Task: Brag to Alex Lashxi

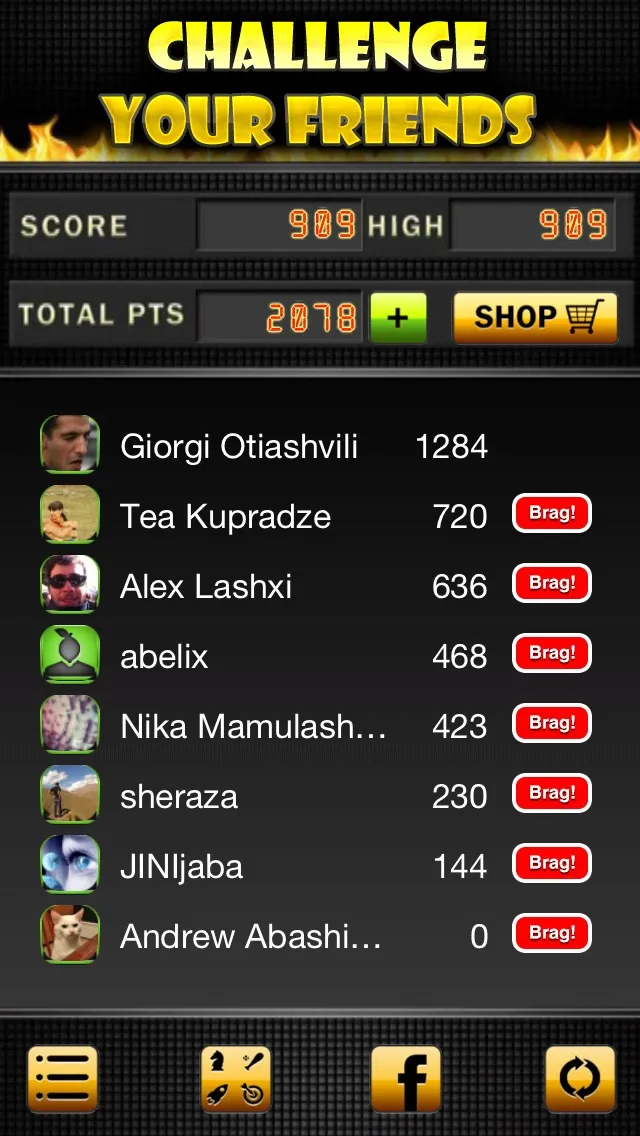Action: tap(552, 584)
